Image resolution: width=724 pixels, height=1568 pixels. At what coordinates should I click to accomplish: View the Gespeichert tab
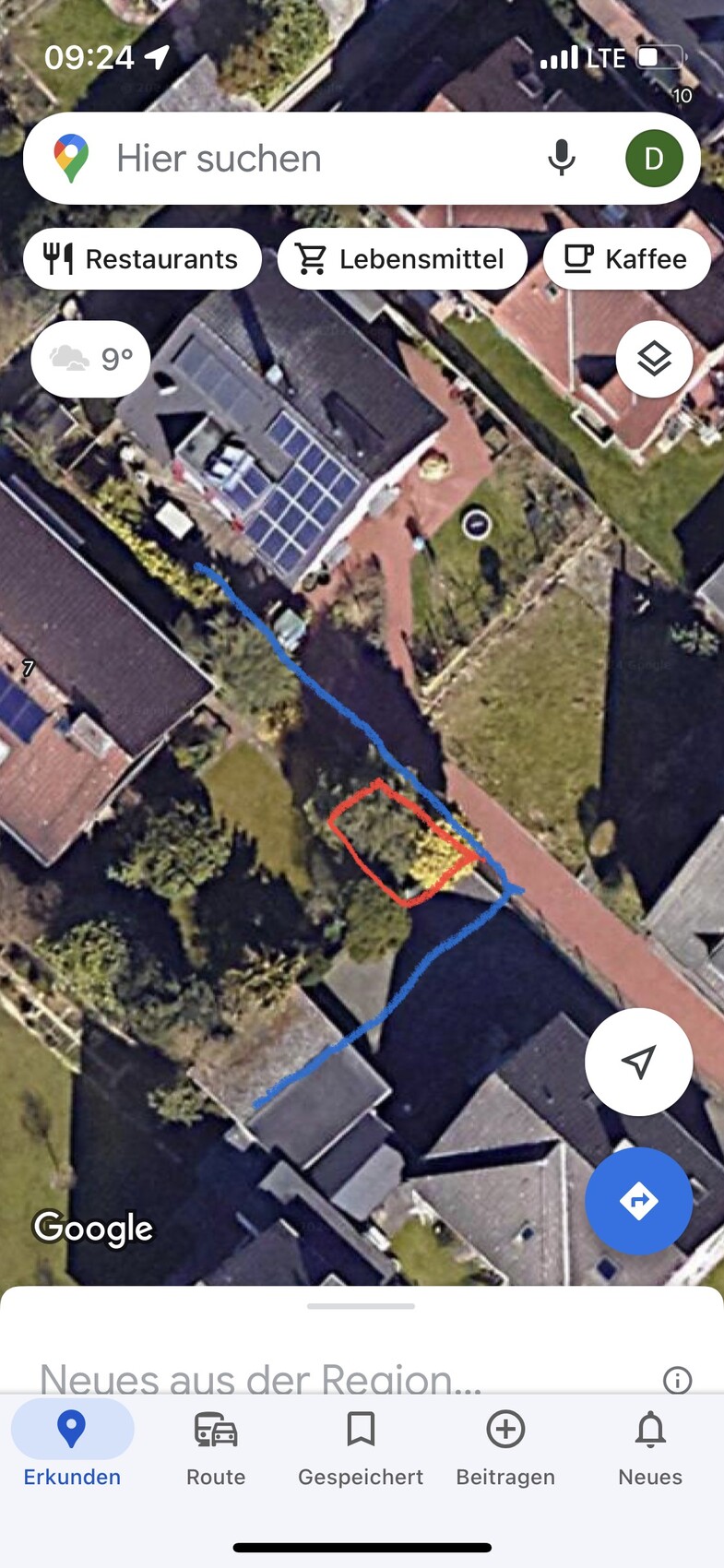361,1445
